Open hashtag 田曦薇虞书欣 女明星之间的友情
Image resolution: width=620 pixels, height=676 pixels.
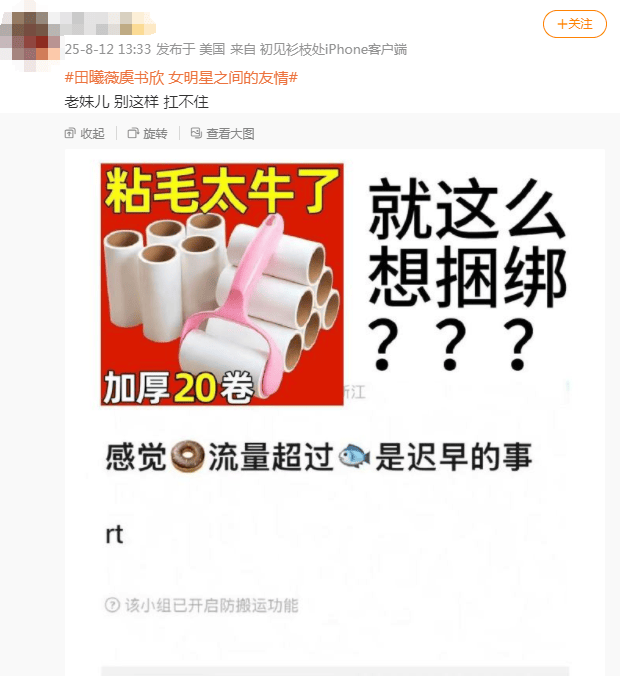click(181, 77)
